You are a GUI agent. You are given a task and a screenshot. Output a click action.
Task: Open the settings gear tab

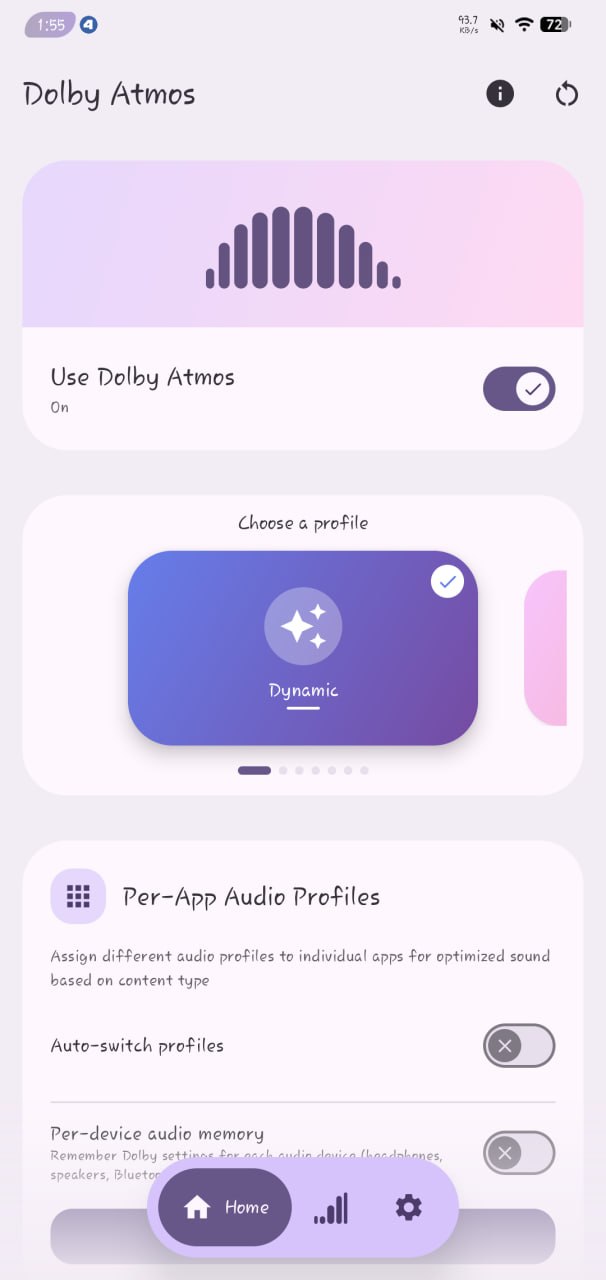408,1208
